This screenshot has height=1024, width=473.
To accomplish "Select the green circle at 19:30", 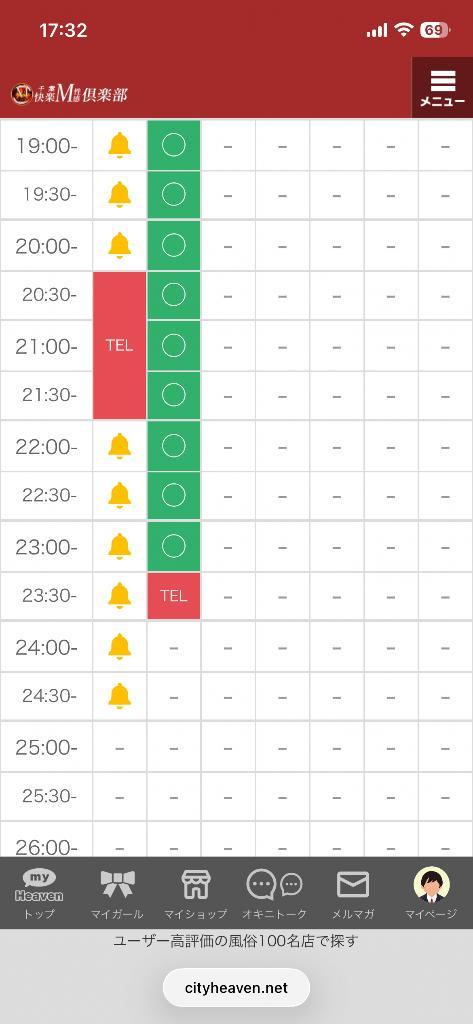I will pyautogui.click(x=174, y=195).
